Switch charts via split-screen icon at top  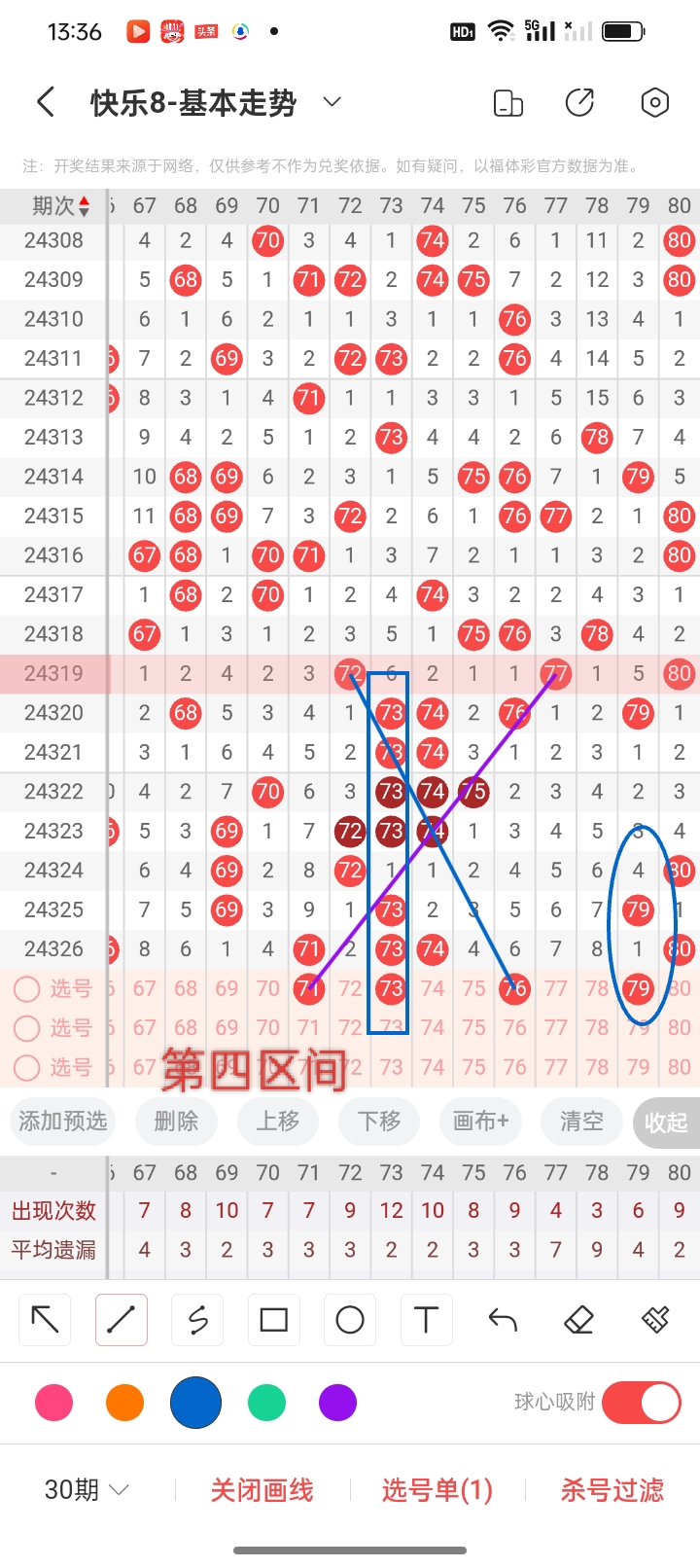coord(507,101)
